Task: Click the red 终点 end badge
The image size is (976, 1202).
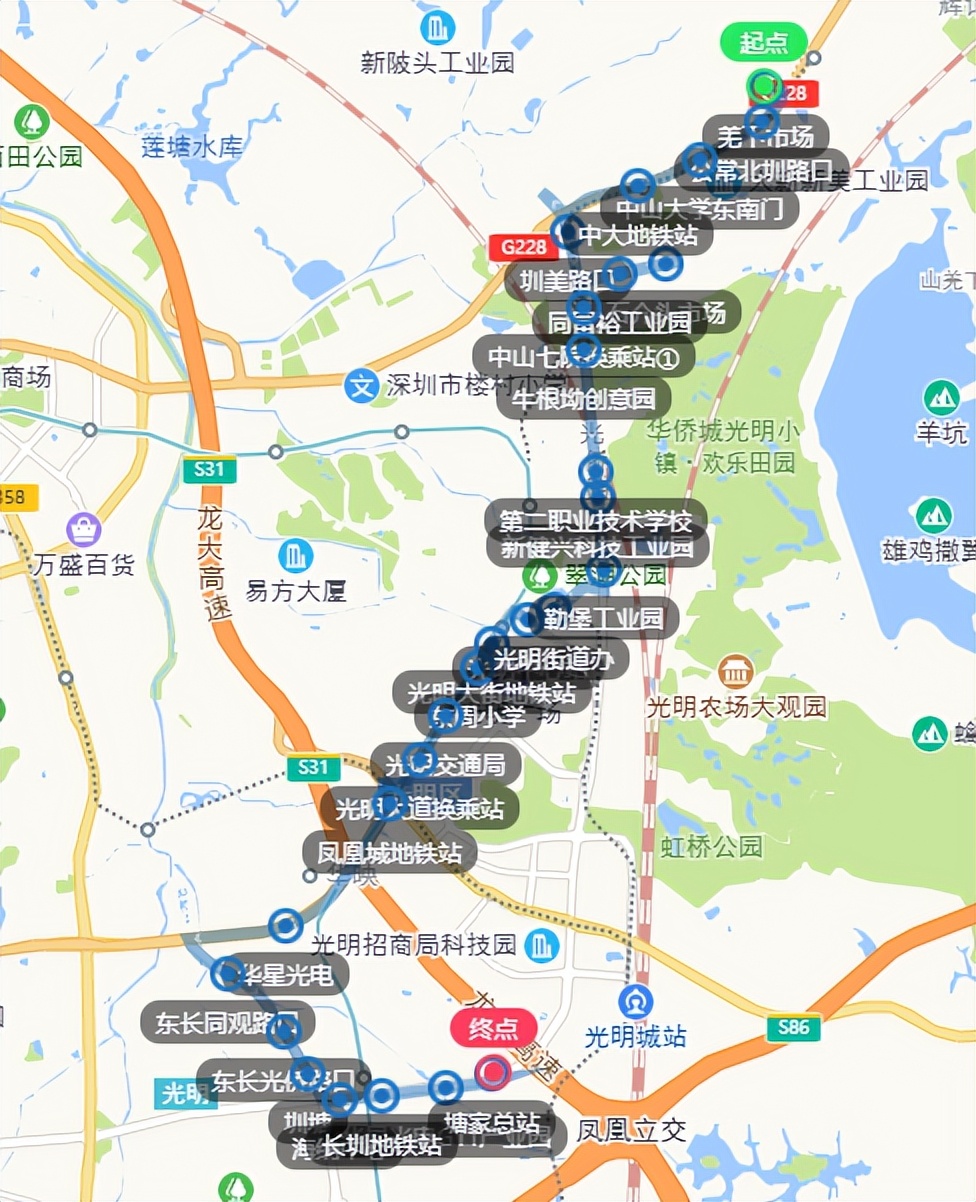Action: (x=496, y=1029)
